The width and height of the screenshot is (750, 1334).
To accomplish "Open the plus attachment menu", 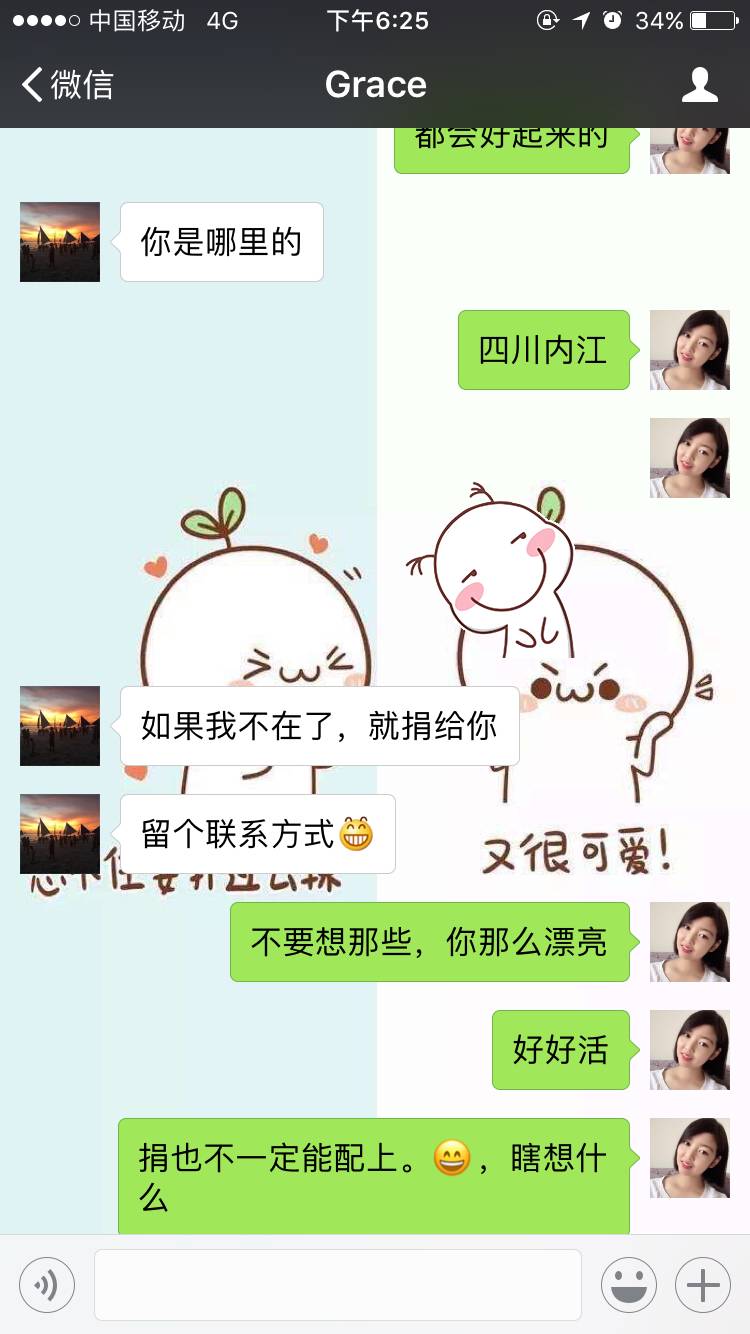I will tap(702, 1284).
